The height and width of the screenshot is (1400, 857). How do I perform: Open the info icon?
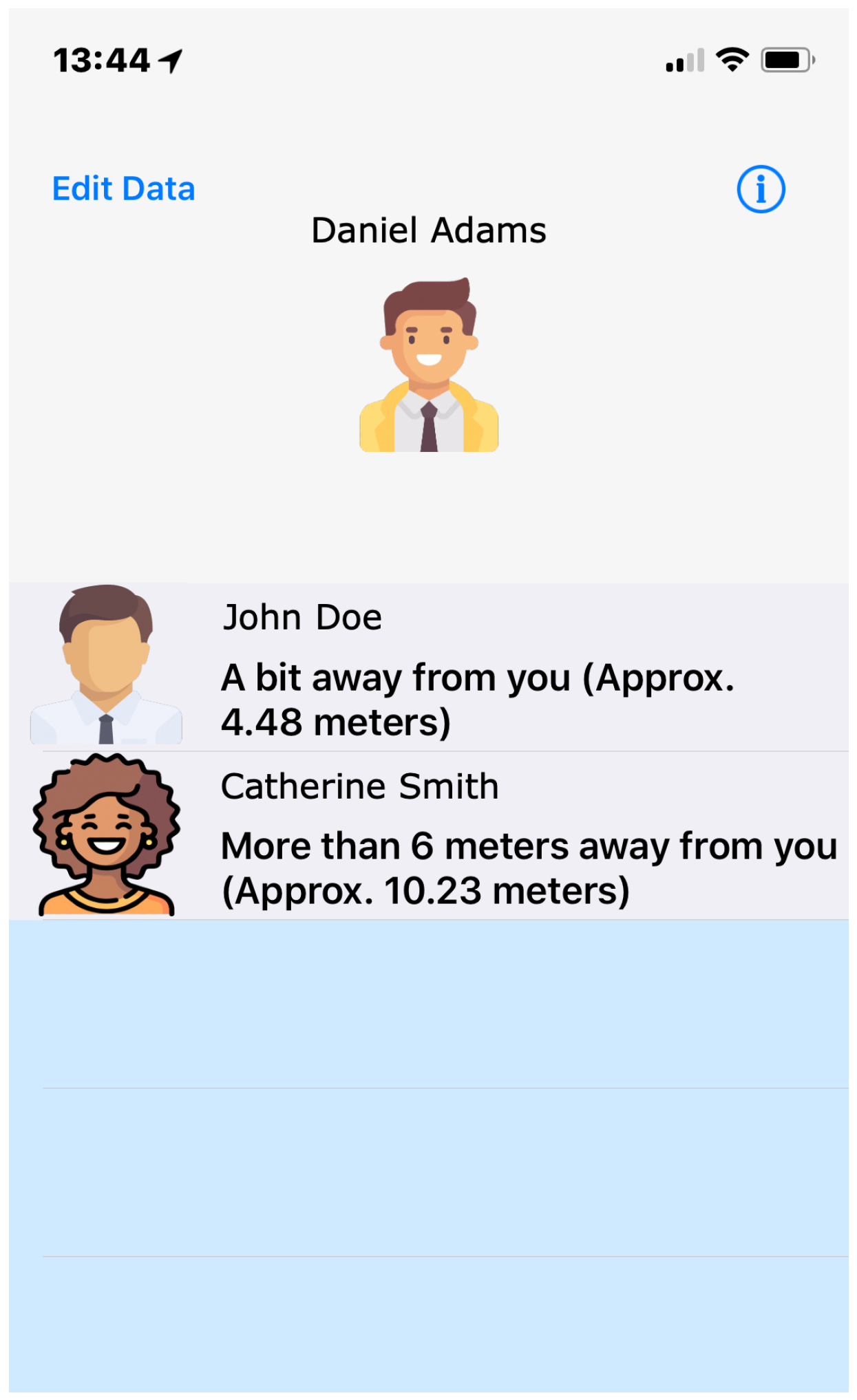(760, 189)
